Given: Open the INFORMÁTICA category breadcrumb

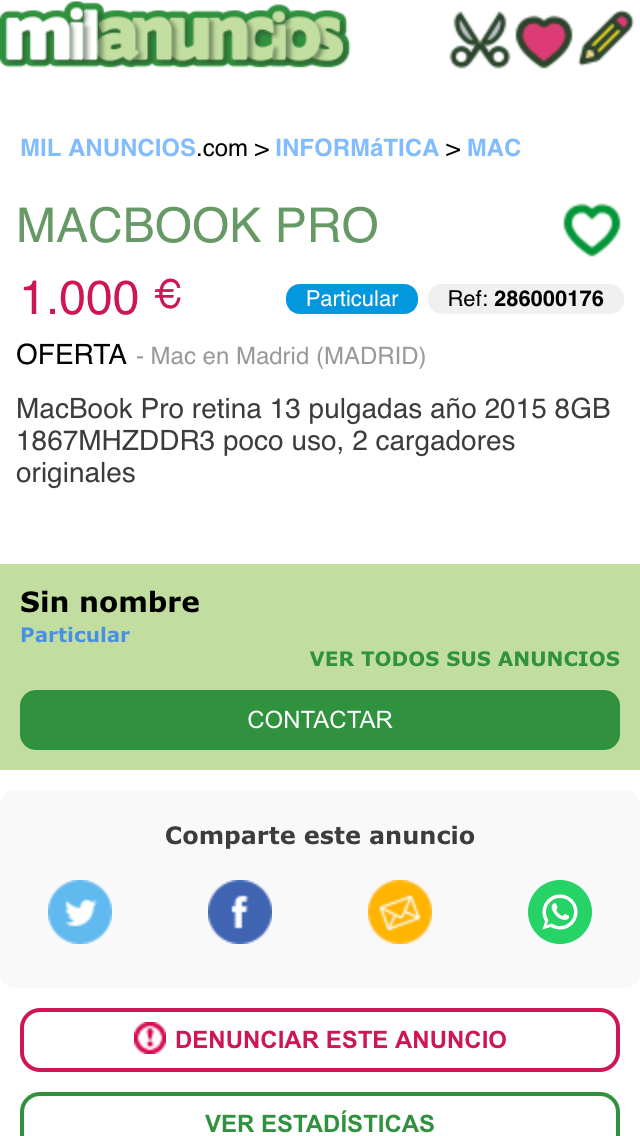Looking at the screenshot, I should [357, 148].
